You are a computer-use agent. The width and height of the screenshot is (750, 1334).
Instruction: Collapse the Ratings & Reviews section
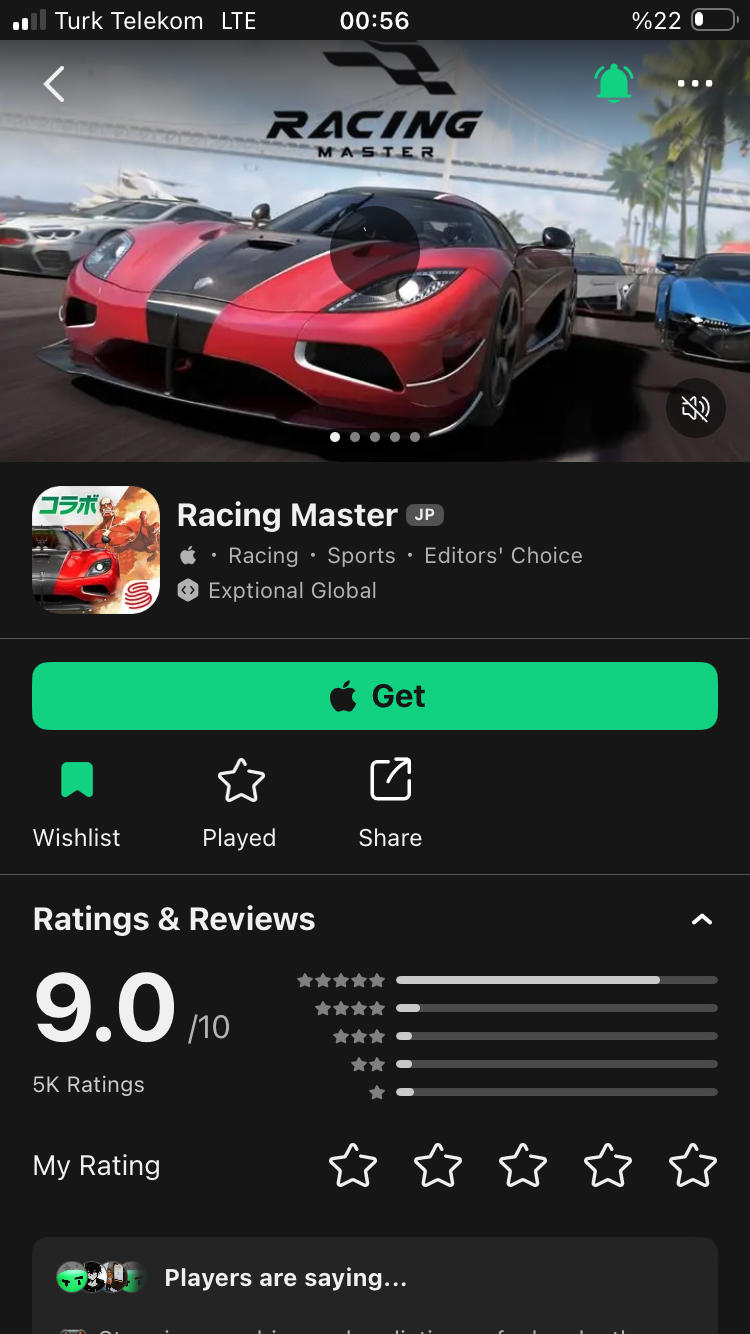pyautogui.click(x=702, y=920)
